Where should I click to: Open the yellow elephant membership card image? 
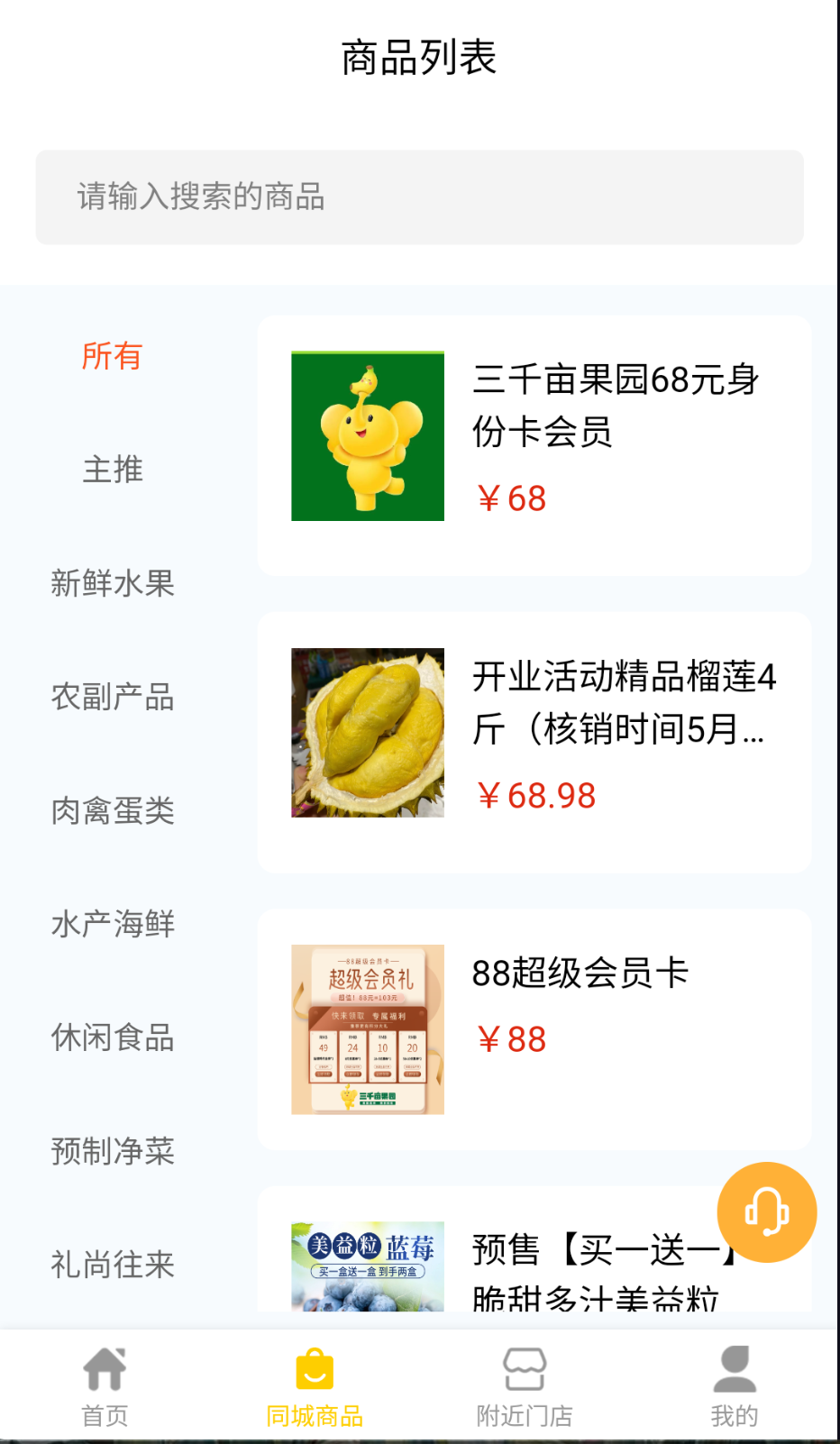pyautogui.click(x=367, y=436)
